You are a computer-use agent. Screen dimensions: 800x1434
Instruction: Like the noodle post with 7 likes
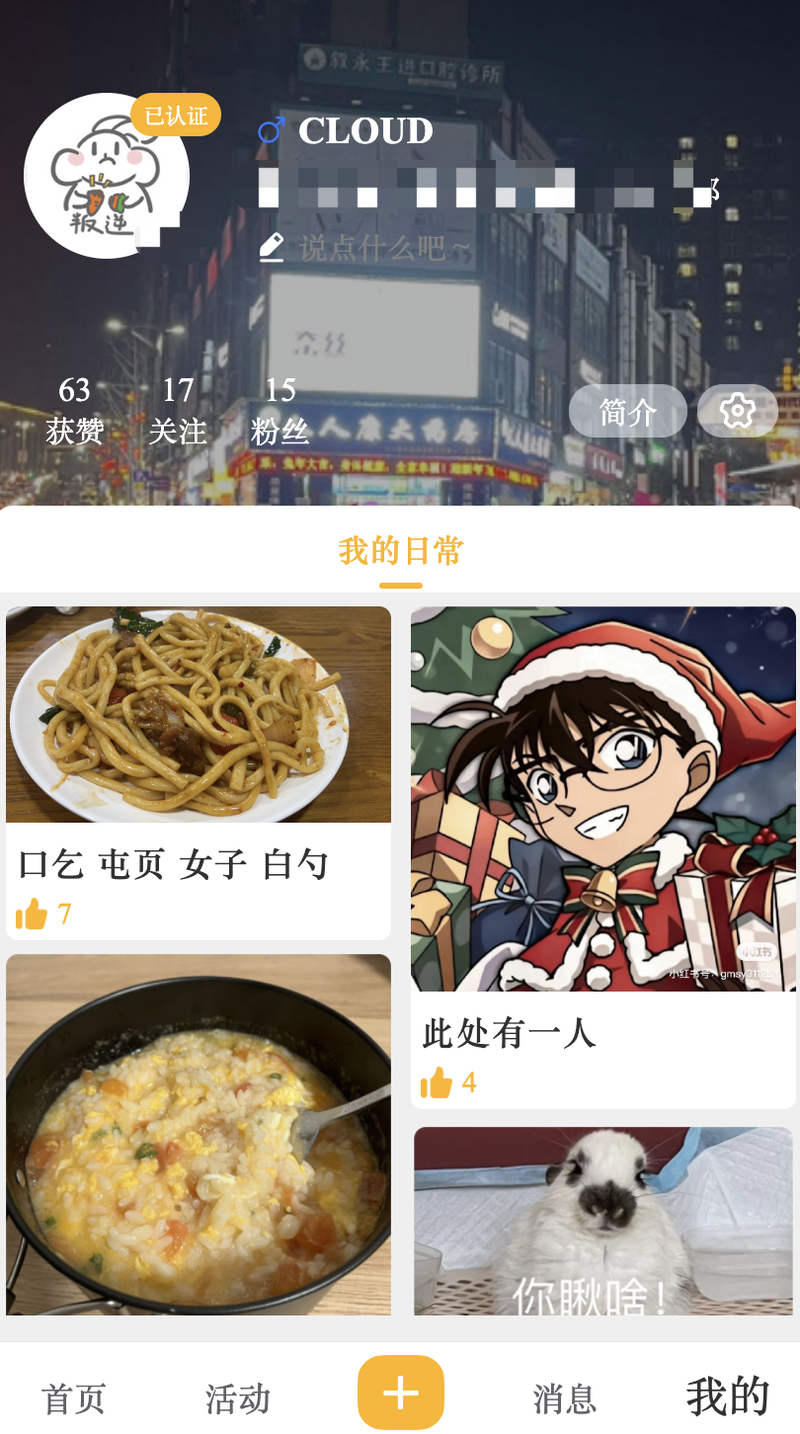32,914
